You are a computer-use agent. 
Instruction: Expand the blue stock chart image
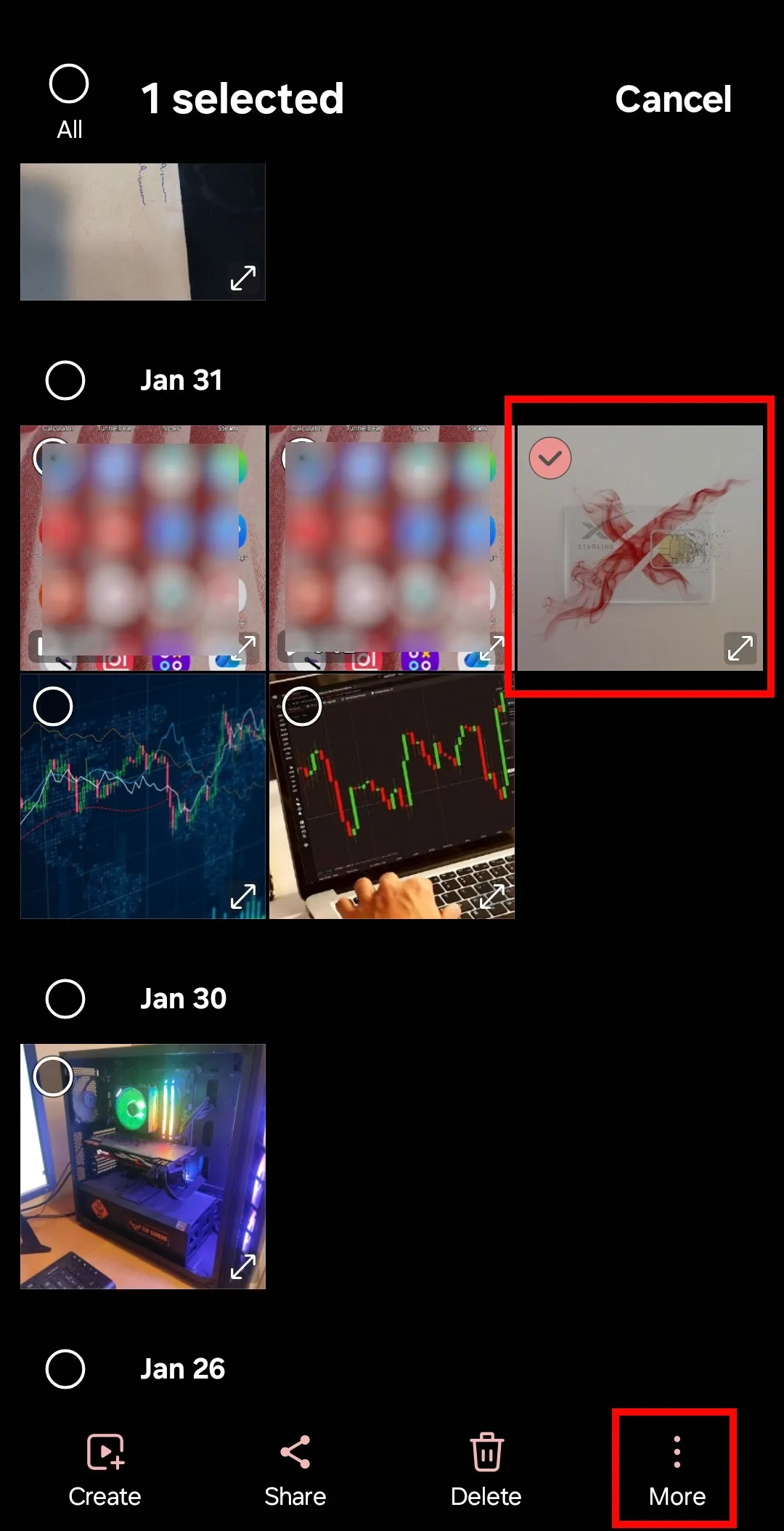click(242, 897)
